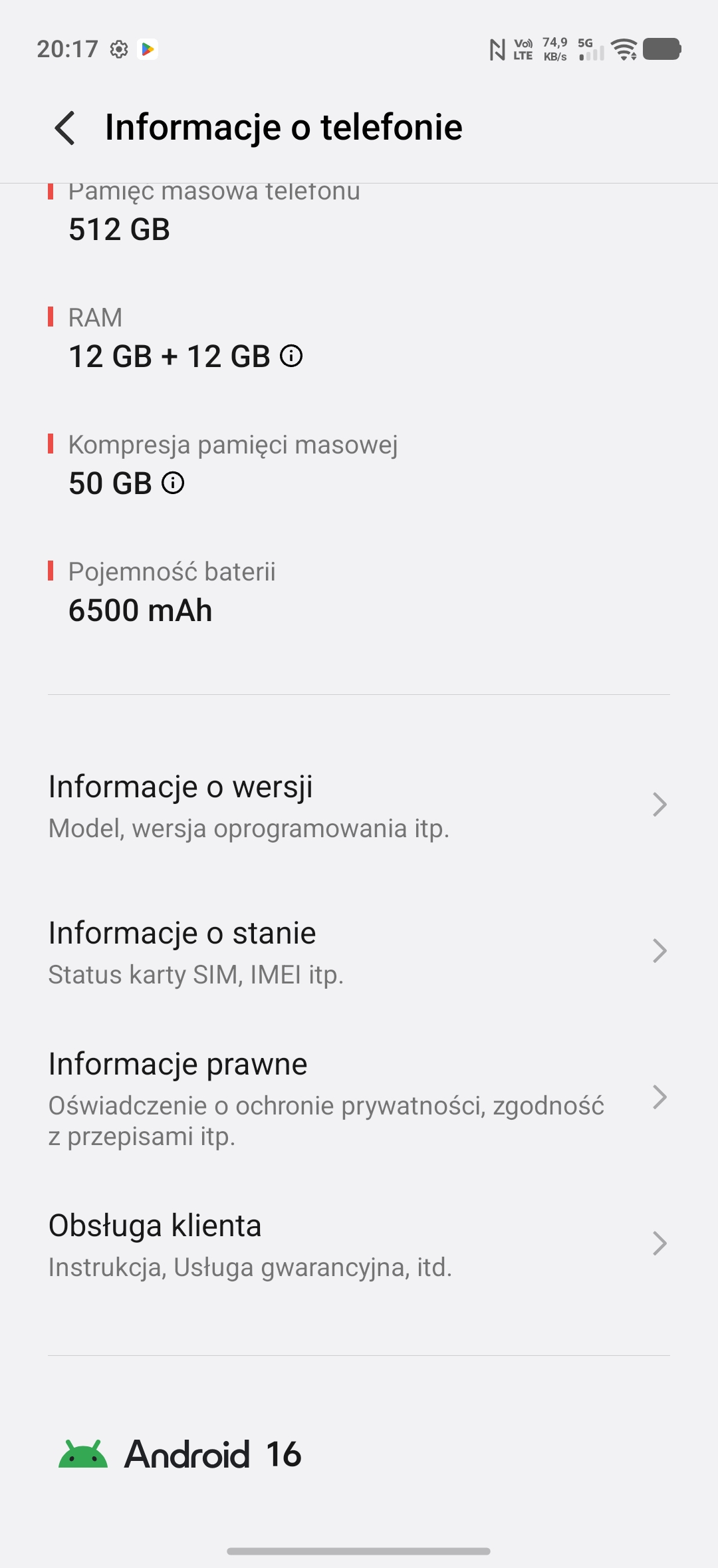Tap info icon next to 50 GB
This screenshot has height=1568, width=718.
coord(173,483)
